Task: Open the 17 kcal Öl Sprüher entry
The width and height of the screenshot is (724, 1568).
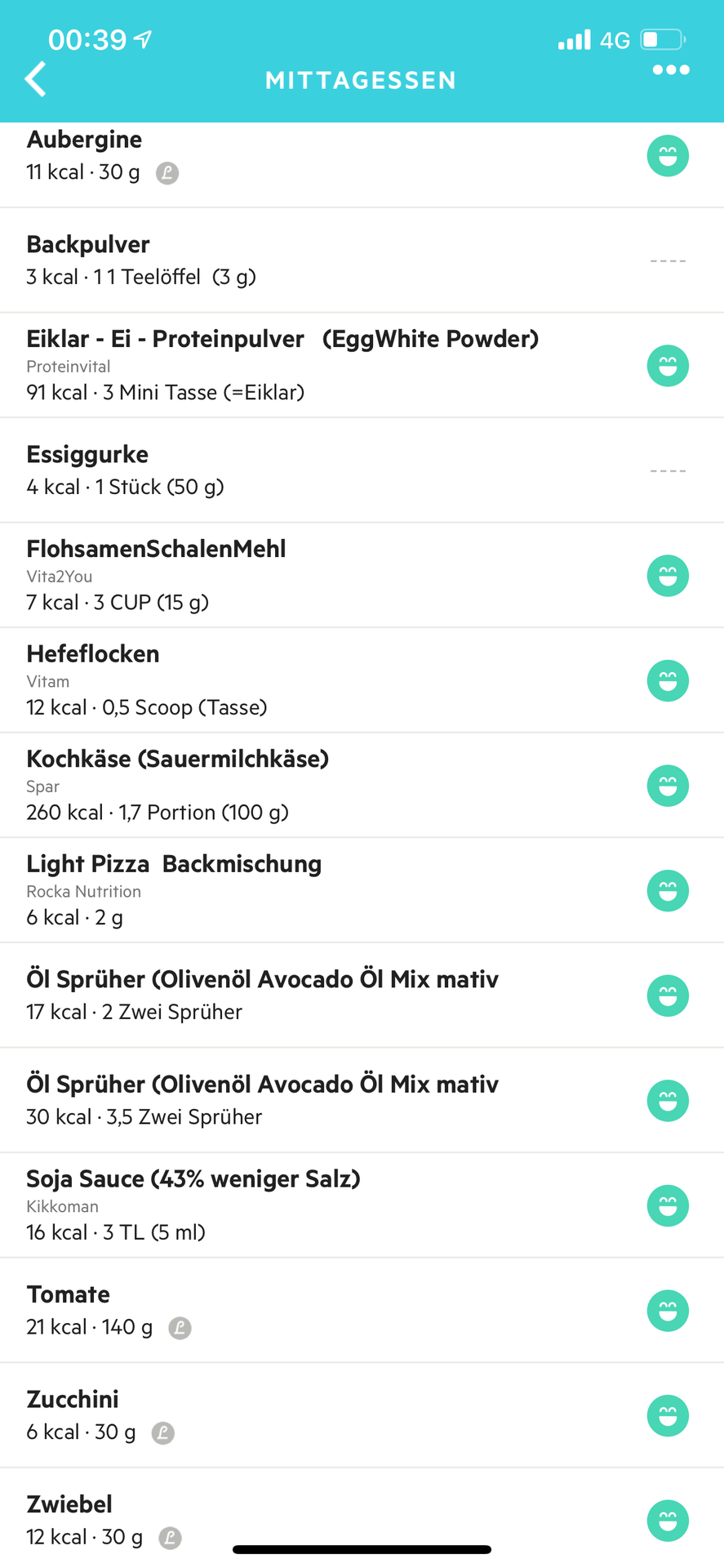Action: tap(362, 996)
